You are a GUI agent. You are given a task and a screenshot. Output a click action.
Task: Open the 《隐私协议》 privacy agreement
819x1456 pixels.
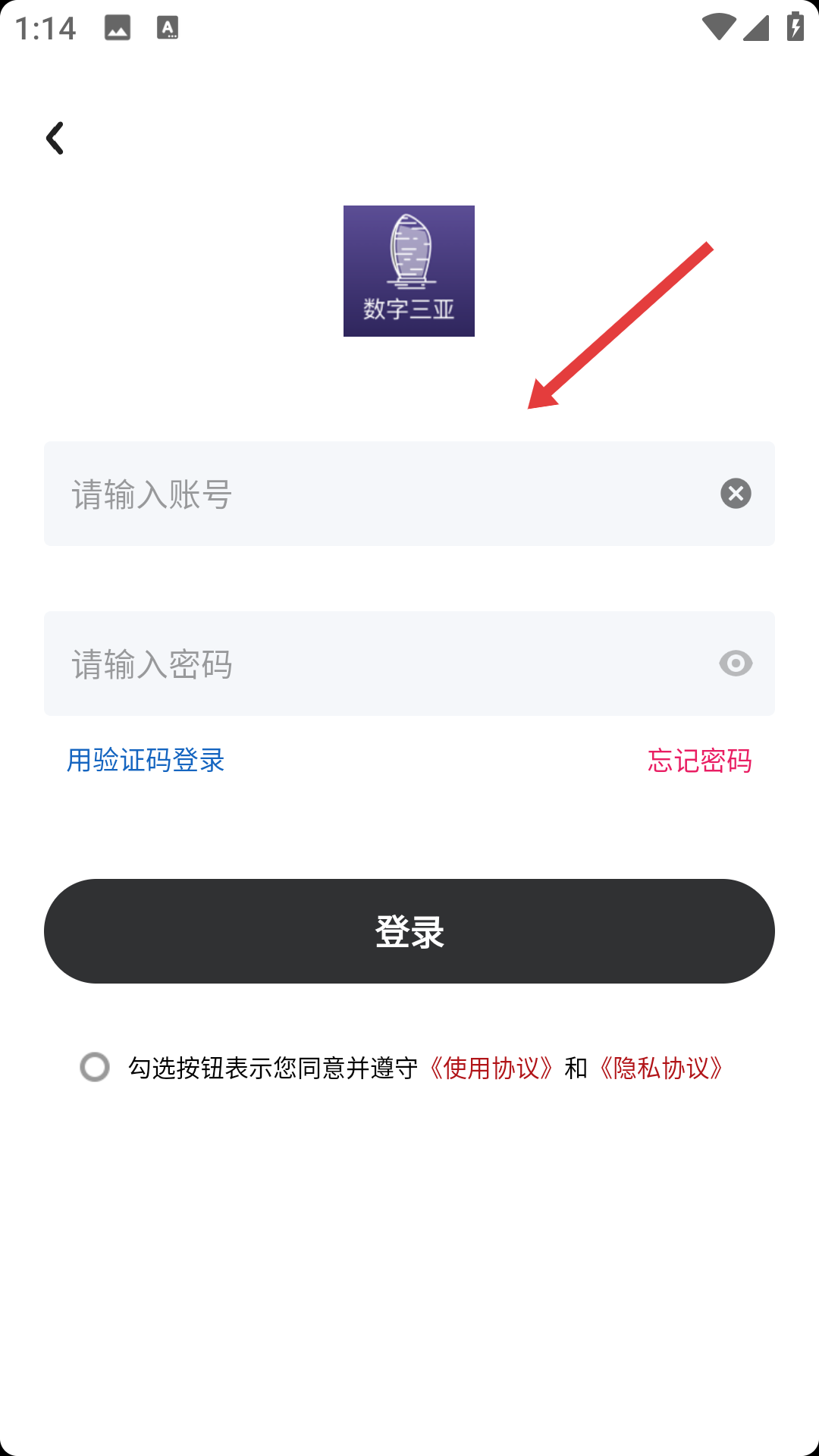pos(661,1068)
